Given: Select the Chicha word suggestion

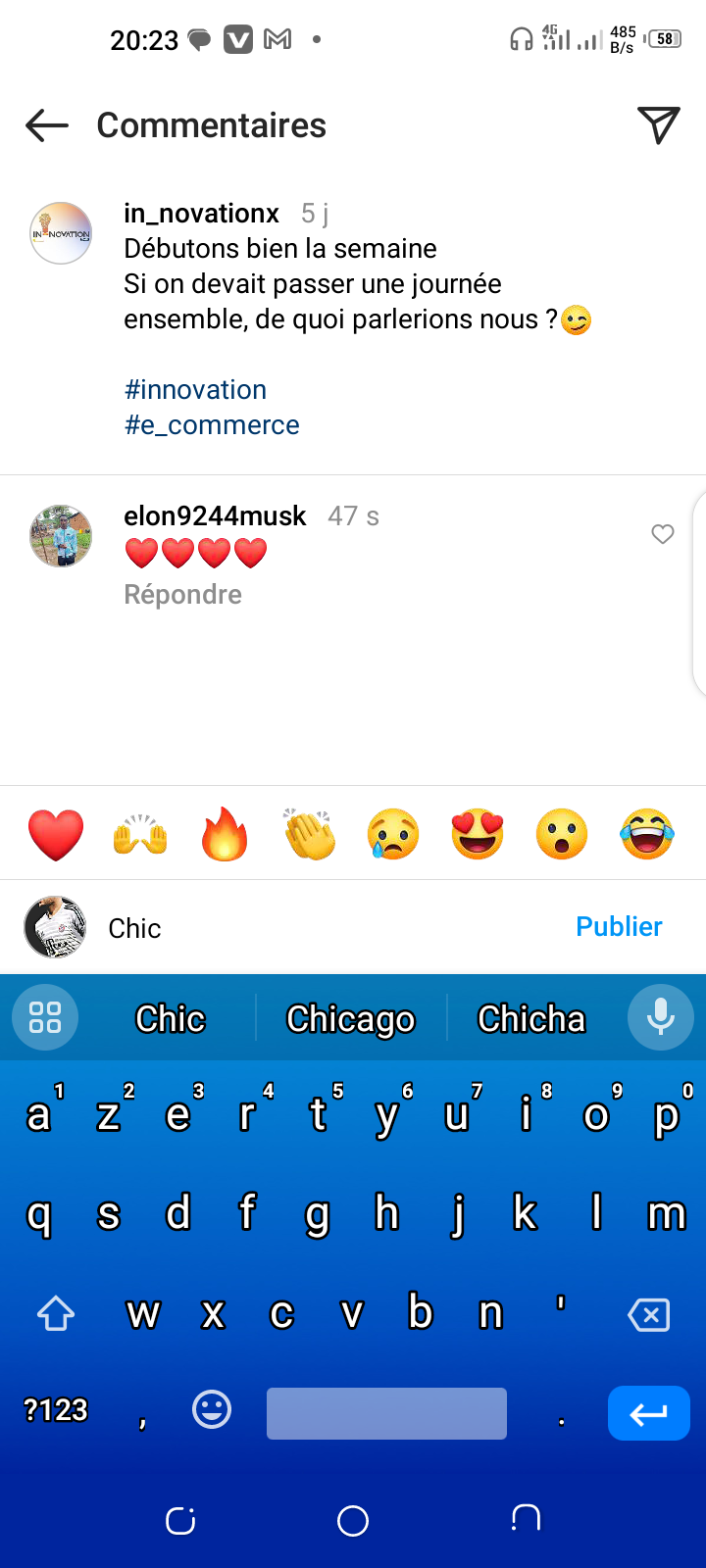Looking at the screenshot, I should [x=531, y=1019].
